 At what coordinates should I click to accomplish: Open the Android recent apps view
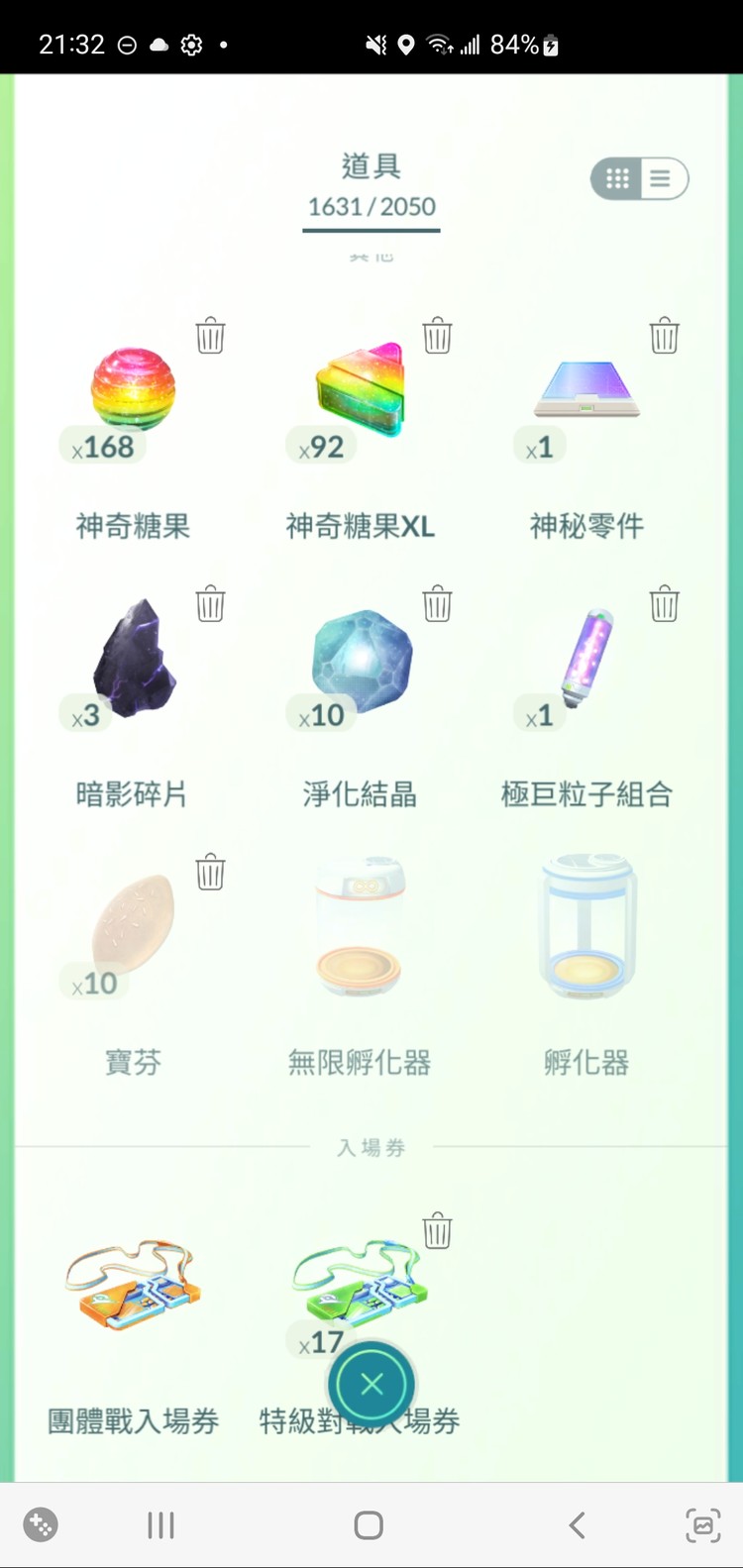[x=159, y=1525]
